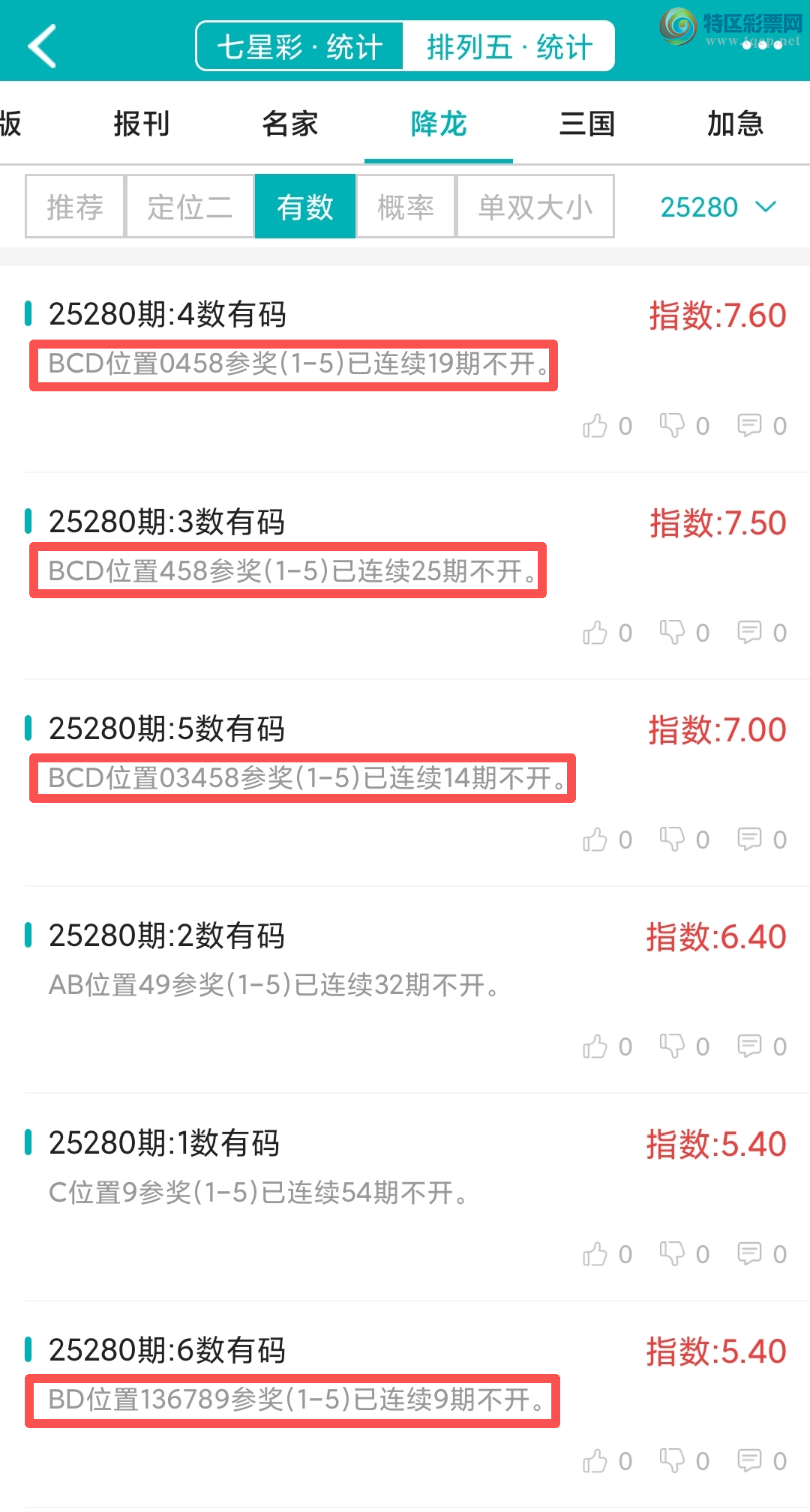Select the 定位二 filter
This screenshot has height=1512, width=810.
click(190, 207)
